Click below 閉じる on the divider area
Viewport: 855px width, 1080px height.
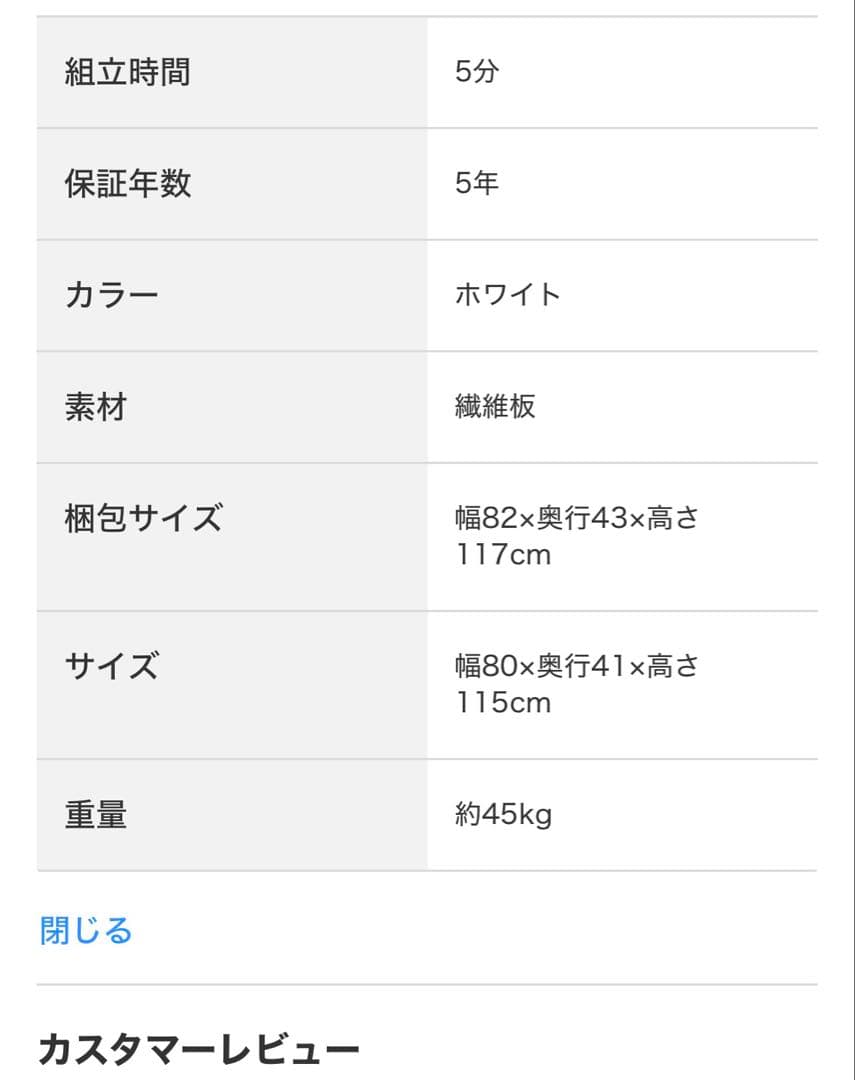tap(427, 985)
